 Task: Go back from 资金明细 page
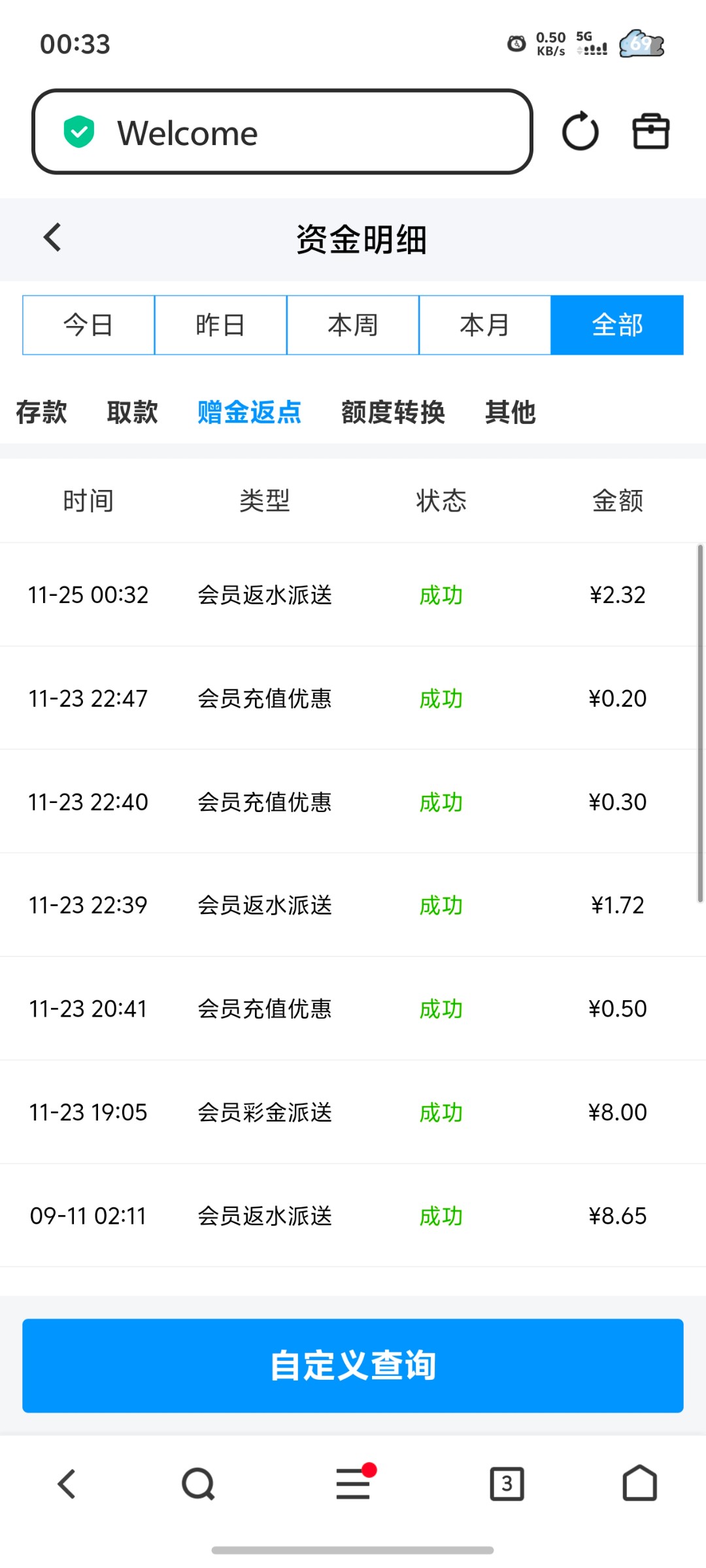[52, 238]
